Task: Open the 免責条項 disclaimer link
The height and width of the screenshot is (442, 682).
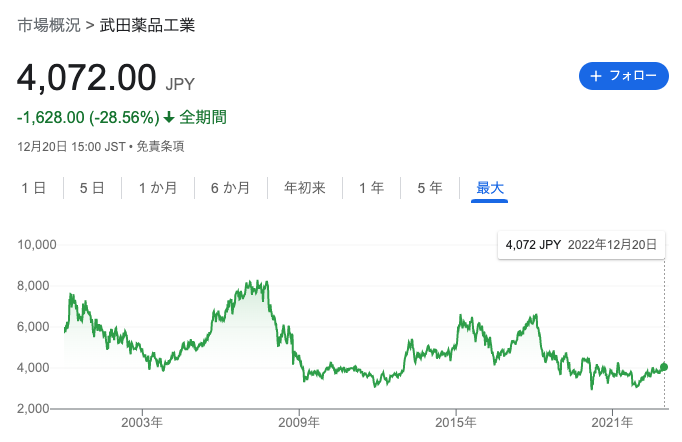Action: point(160,146)
